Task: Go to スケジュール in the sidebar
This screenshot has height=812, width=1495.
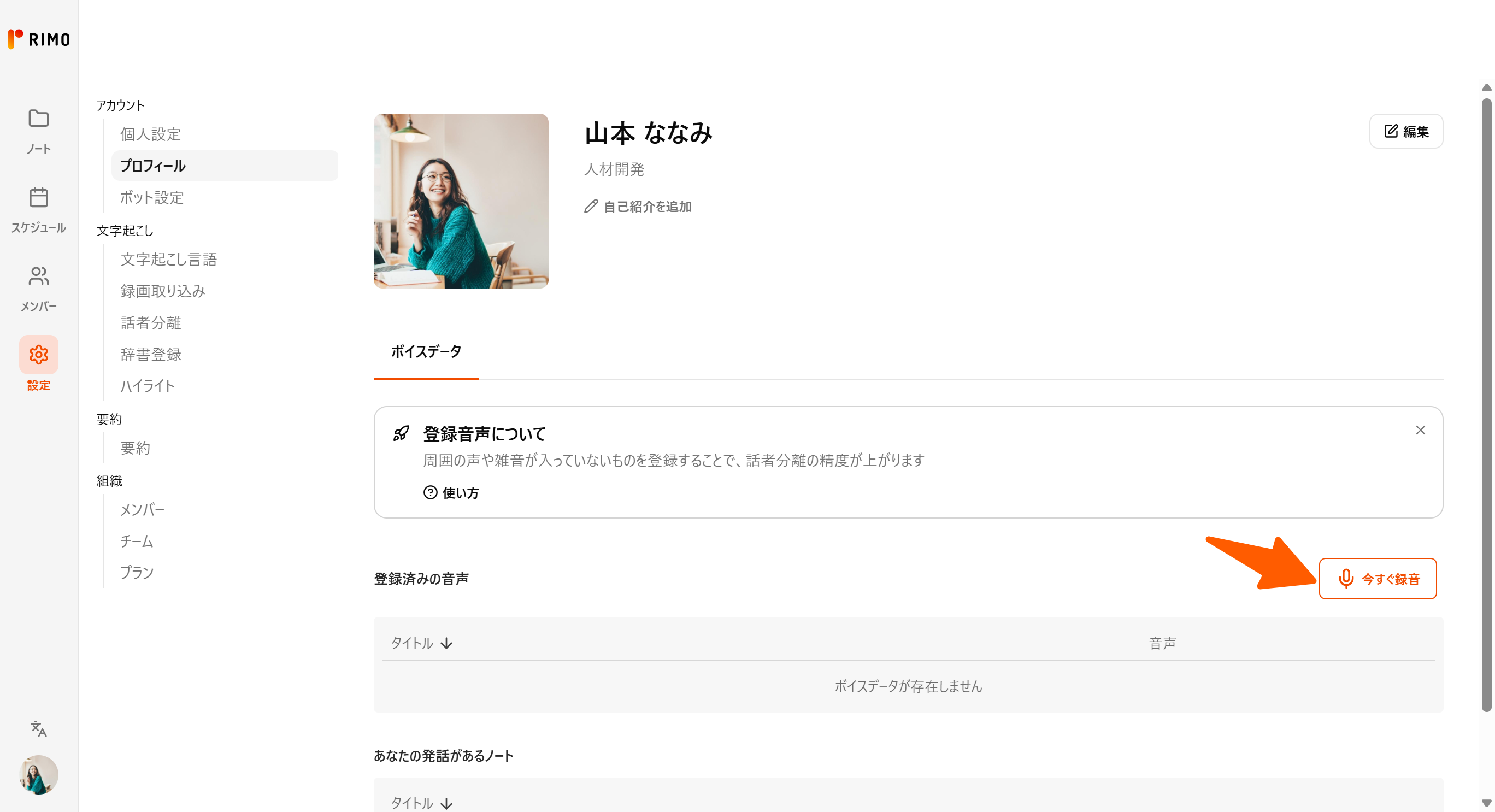Action: coord(38,209)
